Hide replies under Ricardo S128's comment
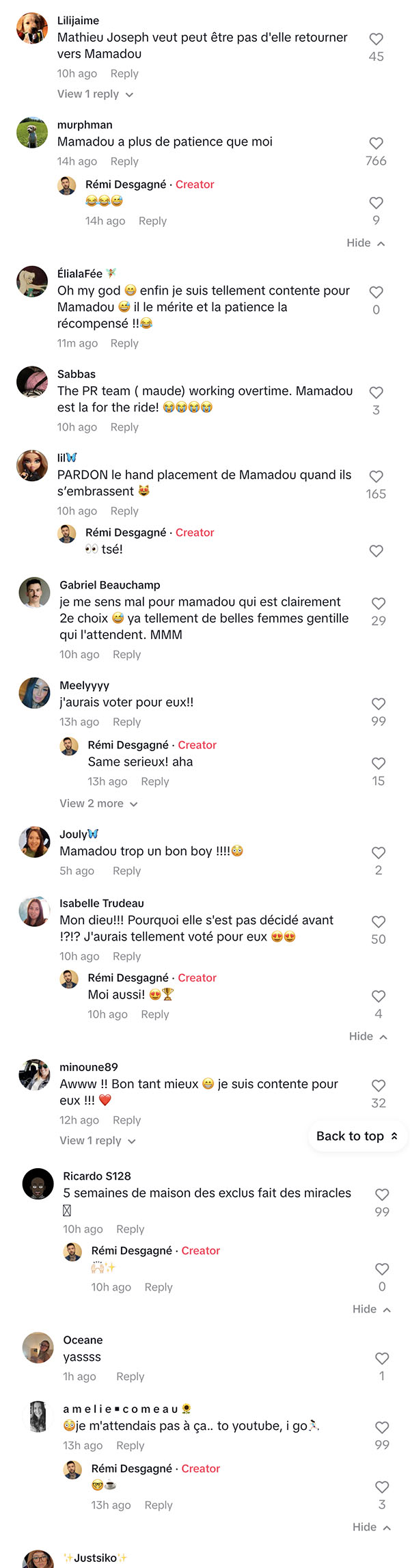 click(x=372, y=1309)
